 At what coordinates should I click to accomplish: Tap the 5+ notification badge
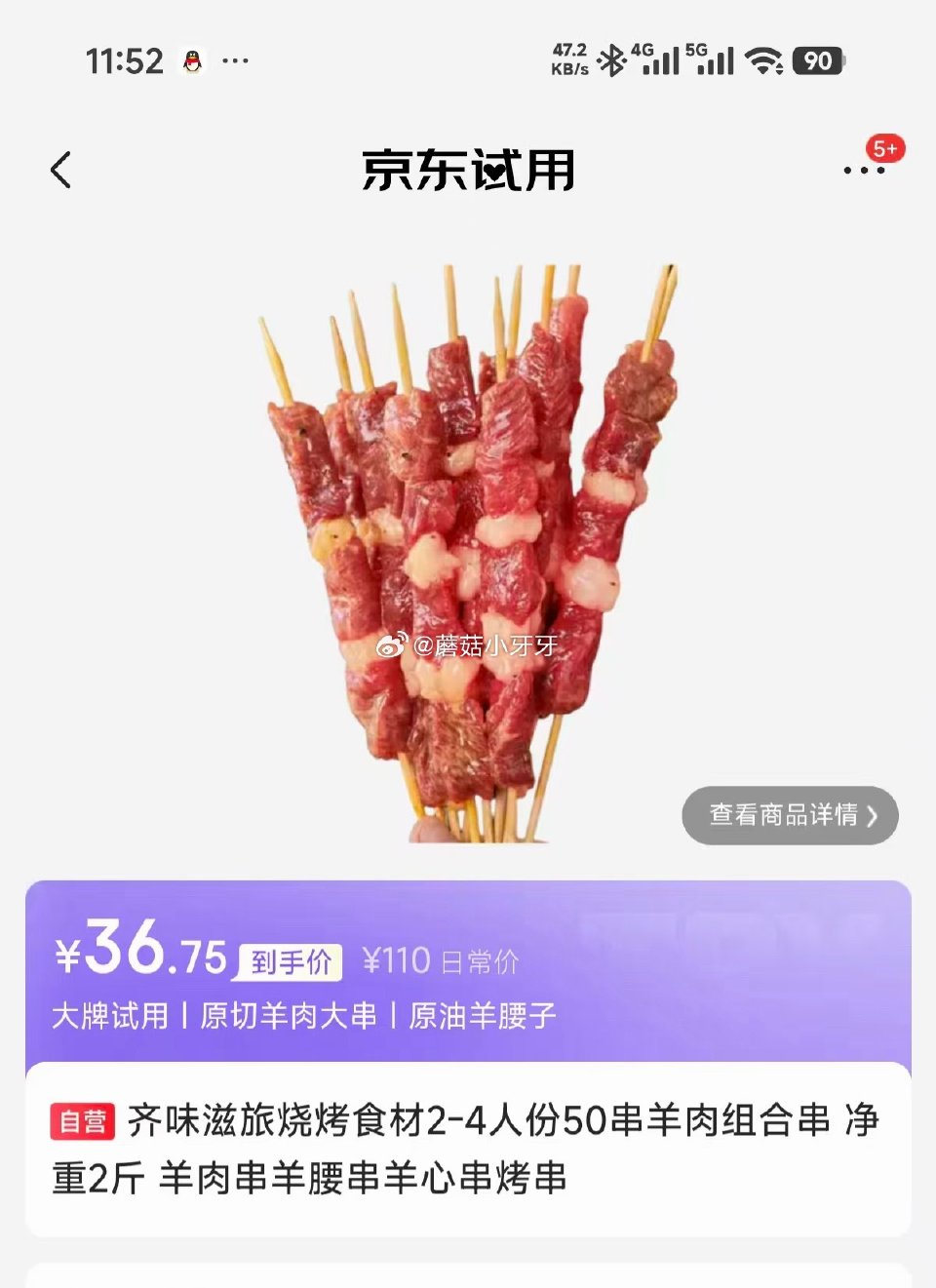[x=885, y=146]
